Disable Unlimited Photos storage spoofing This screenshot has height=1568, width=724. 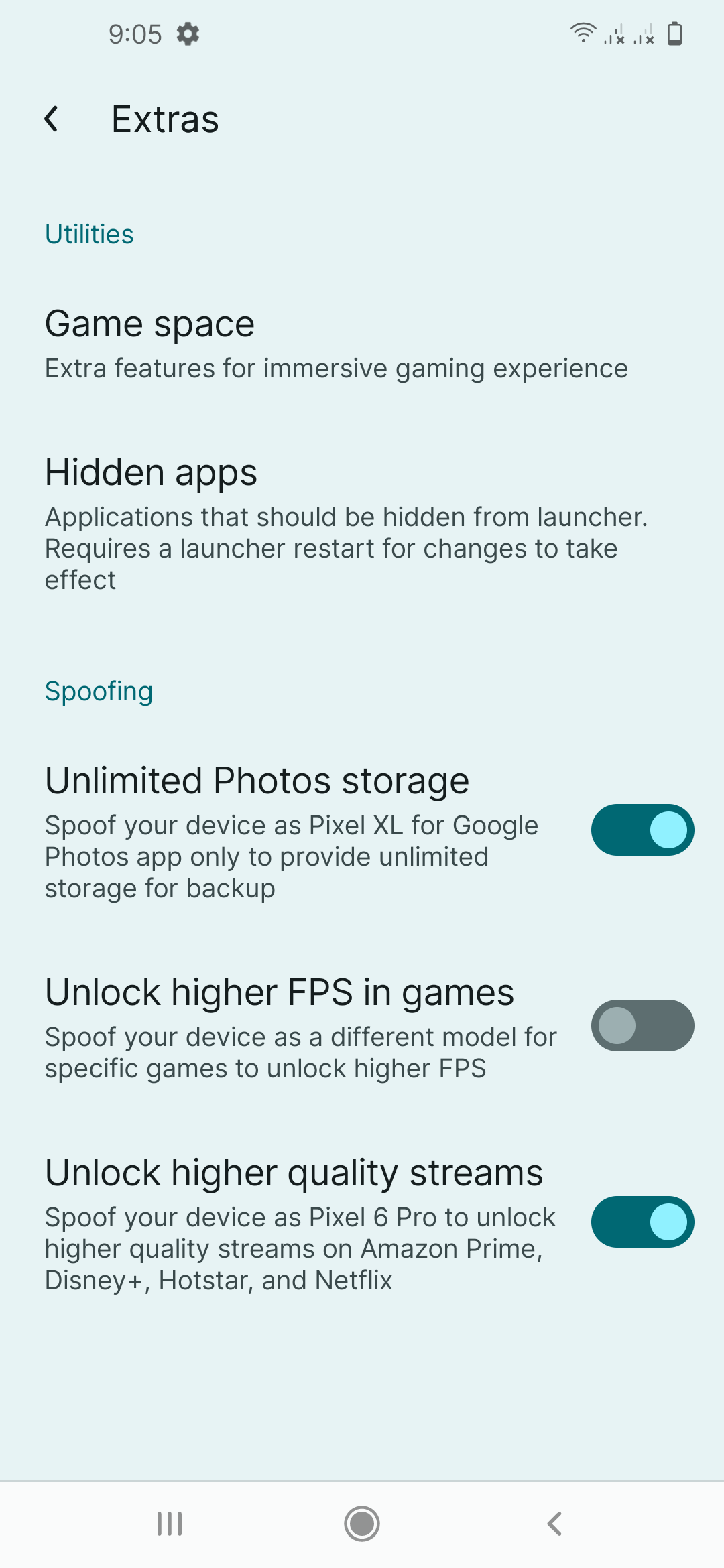[642, 830]
